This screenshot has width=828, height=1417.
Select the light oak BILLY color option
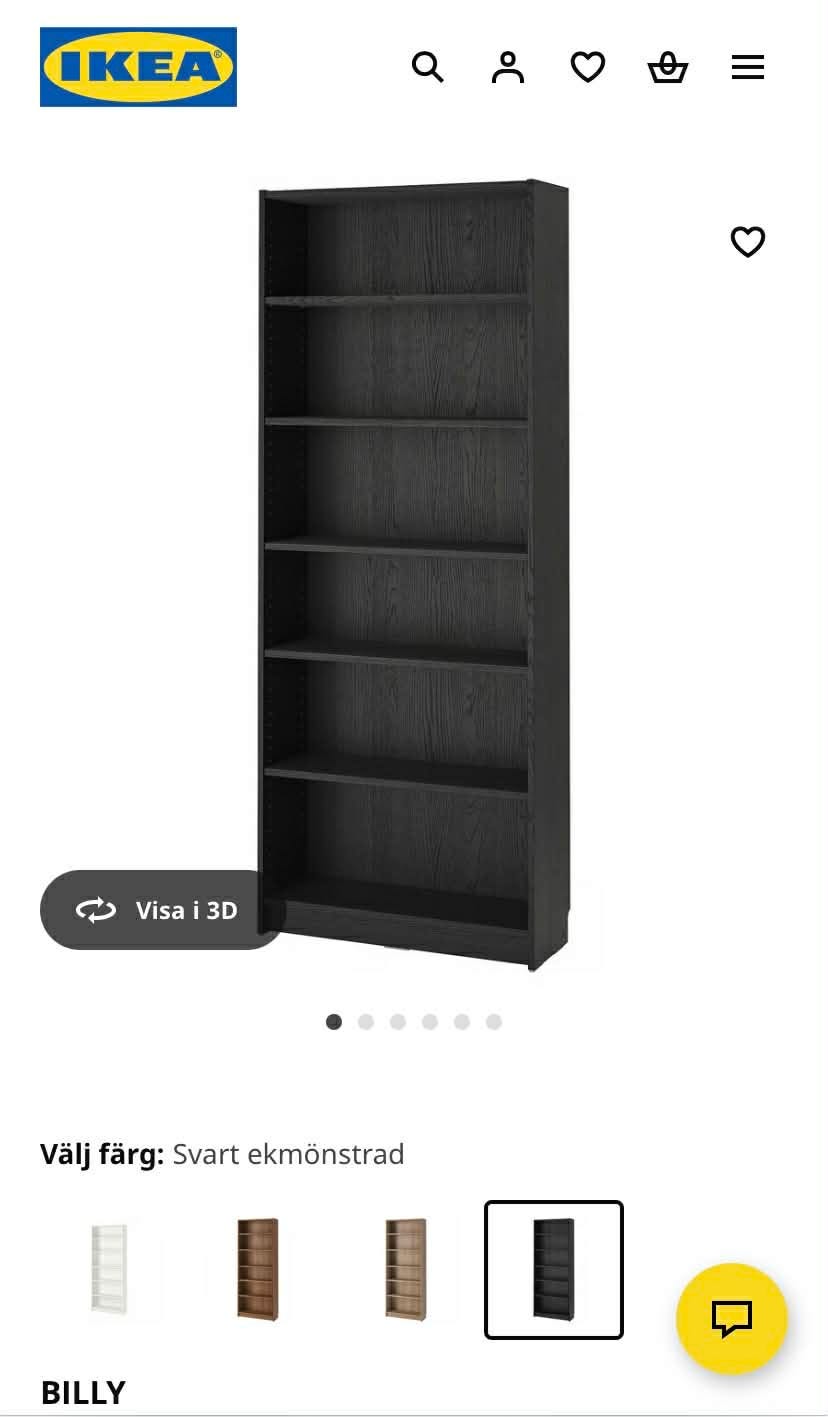(x=406, y=1270)
